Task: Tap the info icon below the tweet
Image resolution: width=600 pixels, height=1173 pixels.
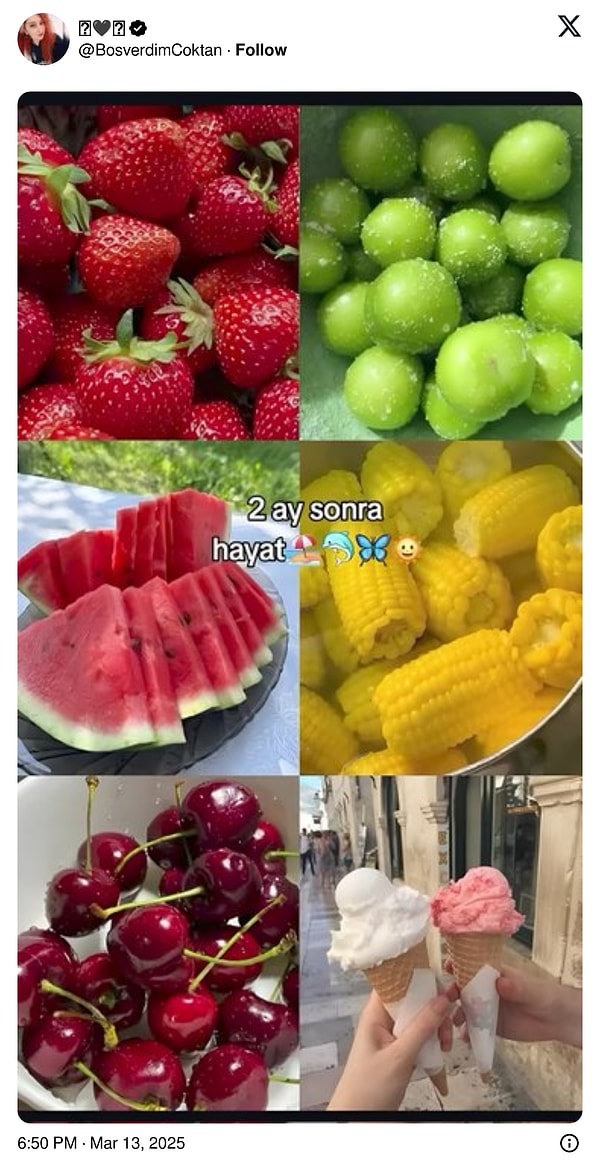Action: click(x=568, y=1143)
